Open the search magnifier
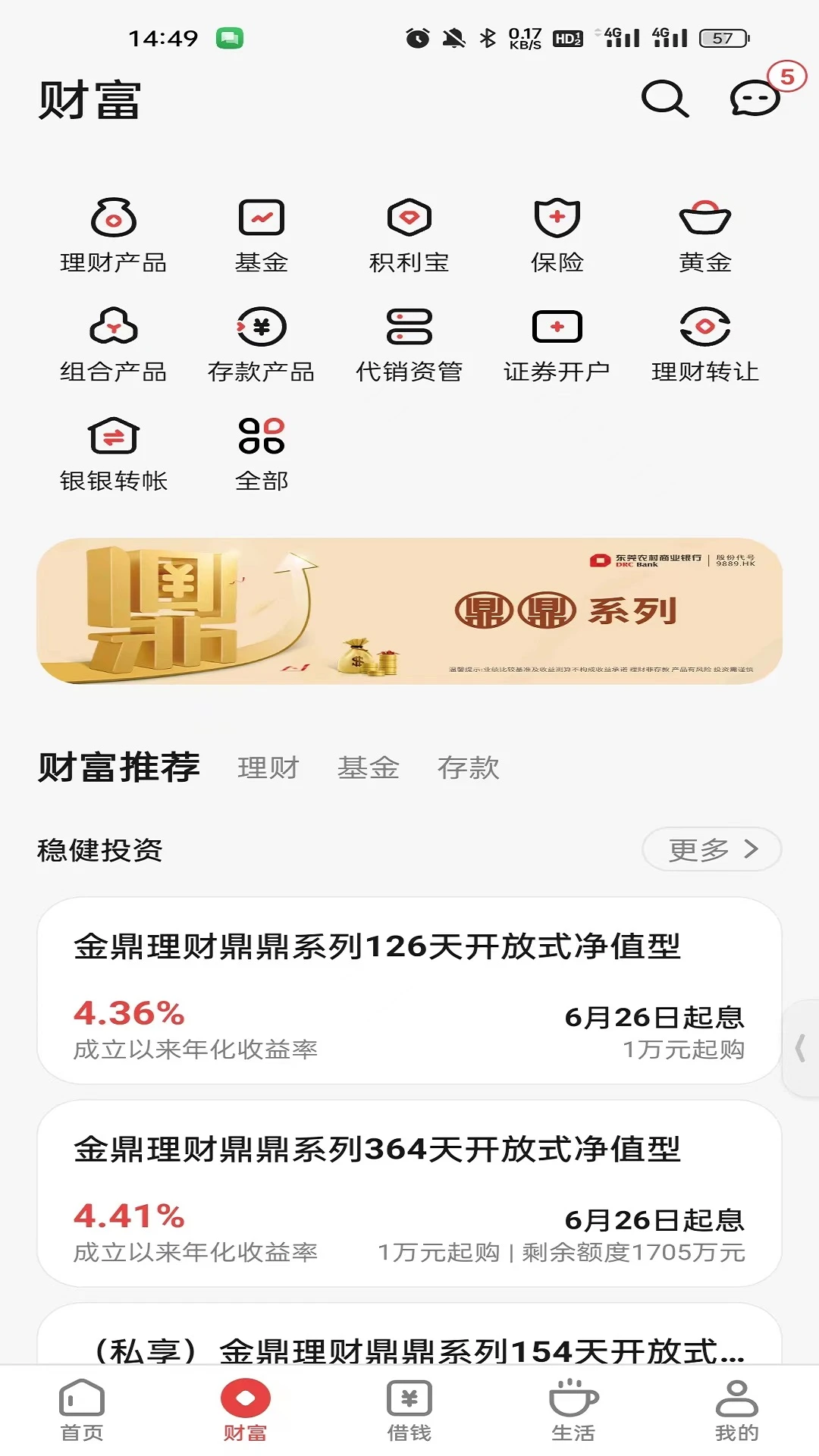819x1456 pixels. (x=664, y=99)
